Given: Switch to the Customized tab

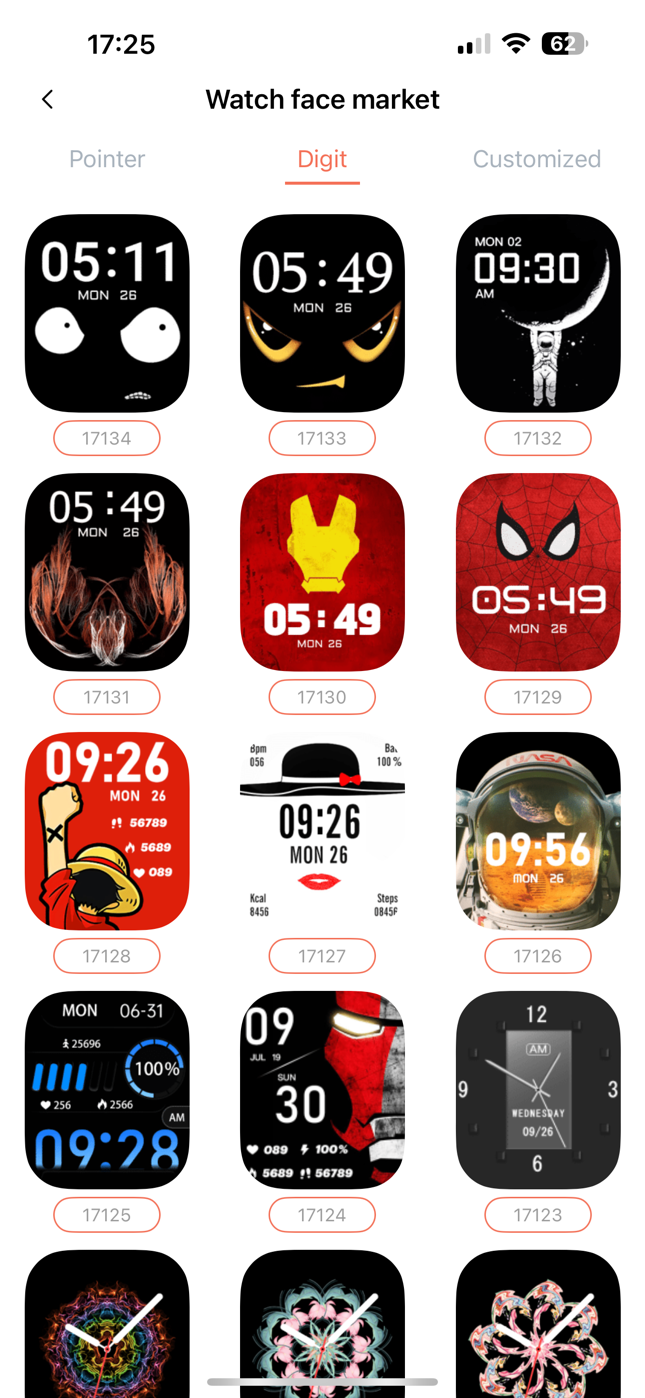Looking at the screenshot, I should pos(536,159).
